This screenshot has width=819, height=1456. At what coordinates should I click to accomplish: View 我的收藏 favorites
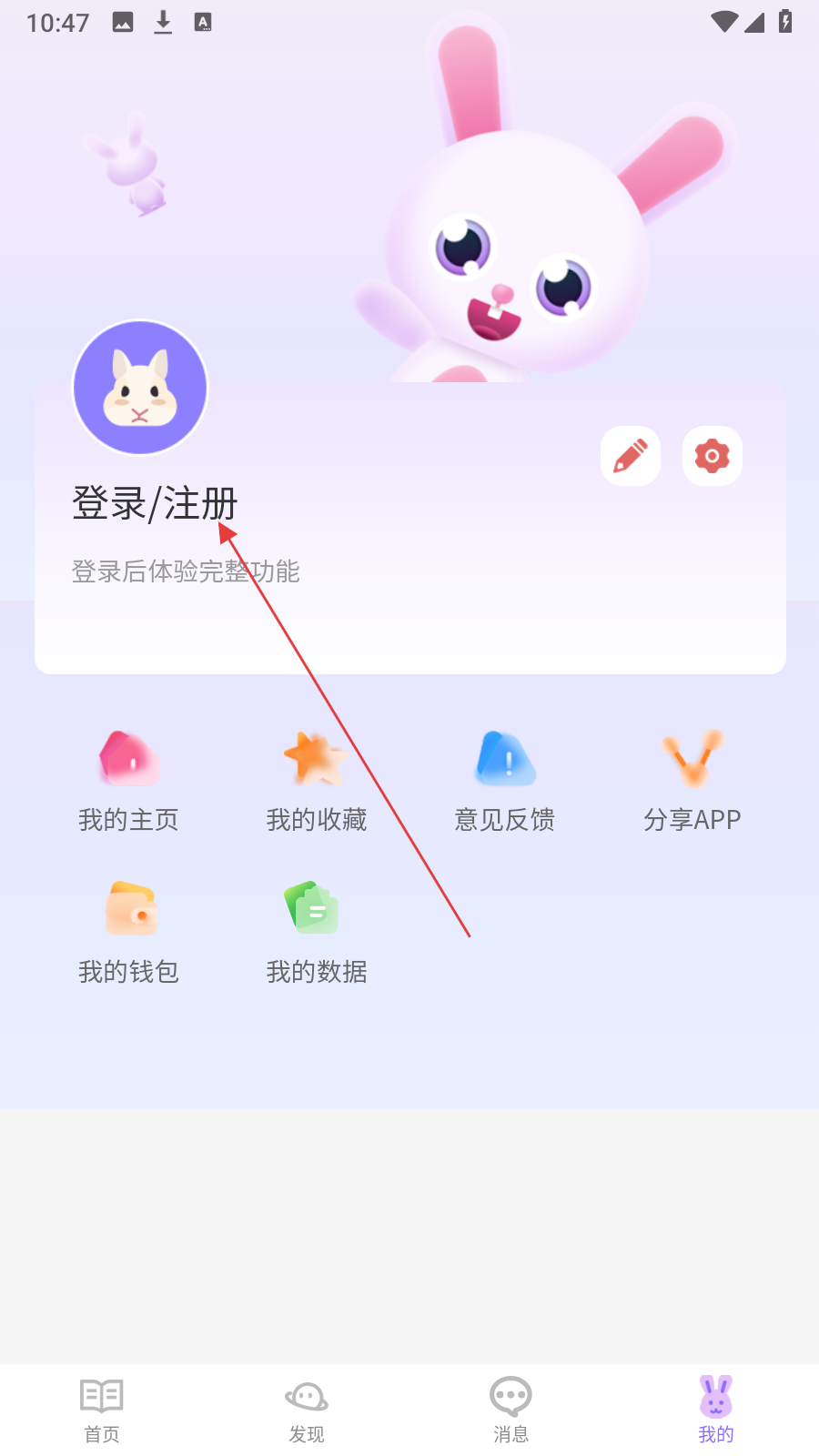click(x=317, y=781)
